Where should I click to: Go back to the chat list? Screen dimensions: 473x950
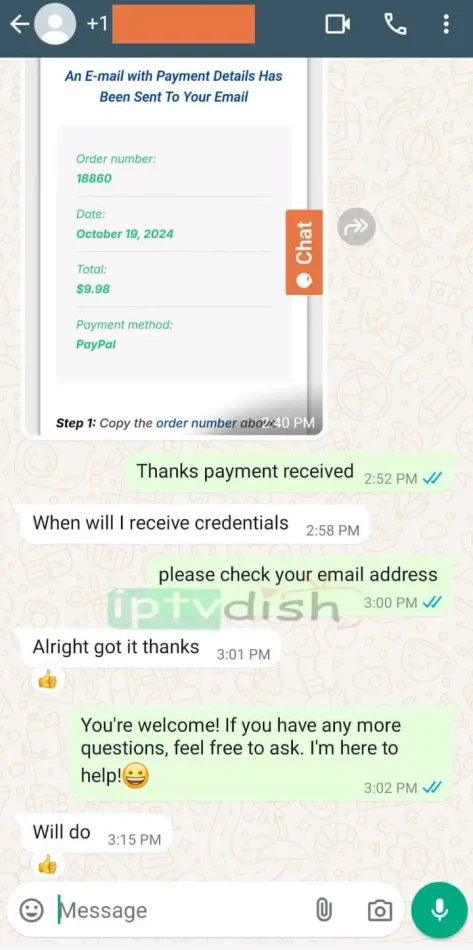tap(19, 24)
